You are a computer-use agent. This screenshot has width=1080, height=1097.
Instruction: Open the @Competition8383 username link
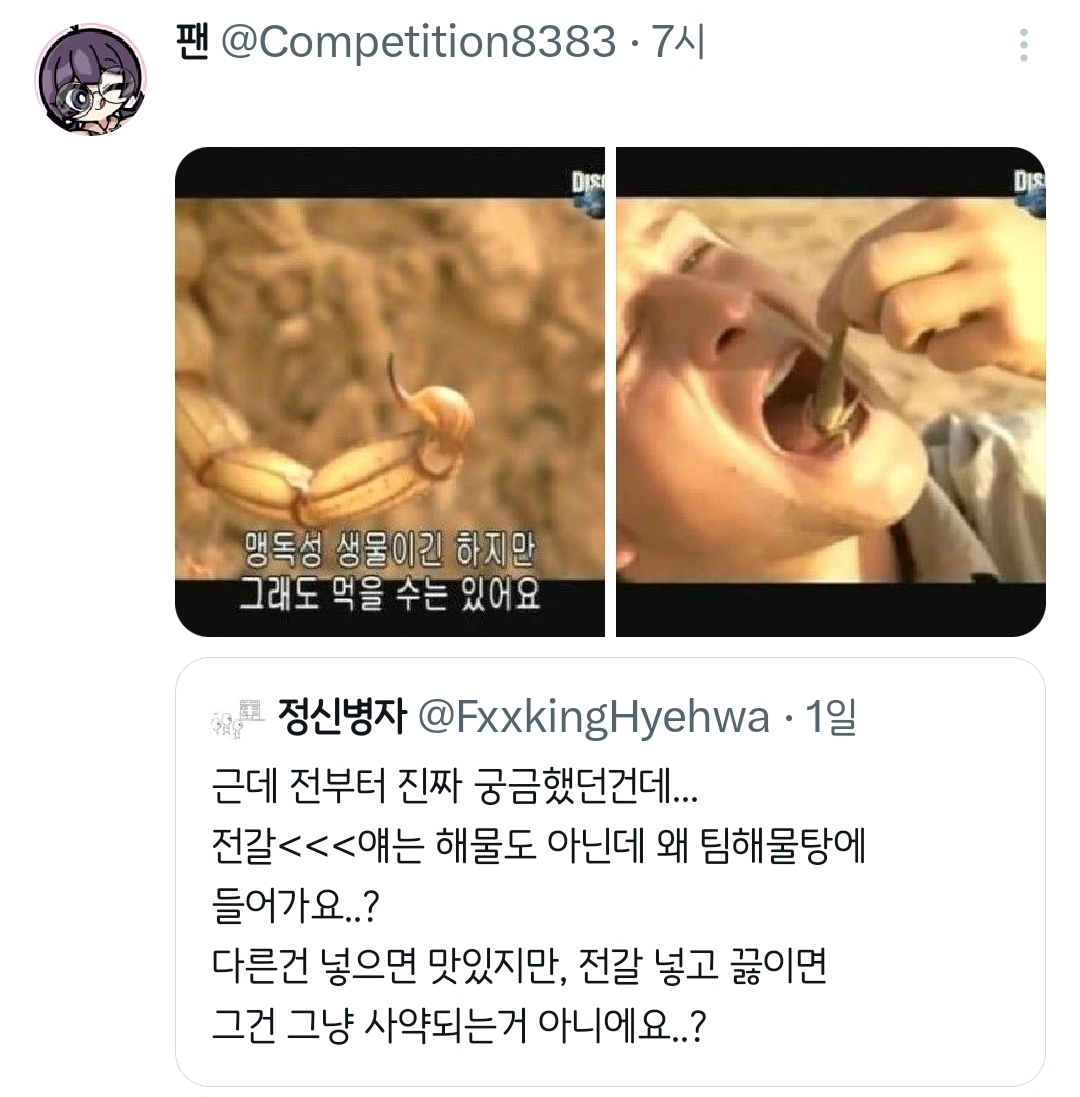(418, 42)
